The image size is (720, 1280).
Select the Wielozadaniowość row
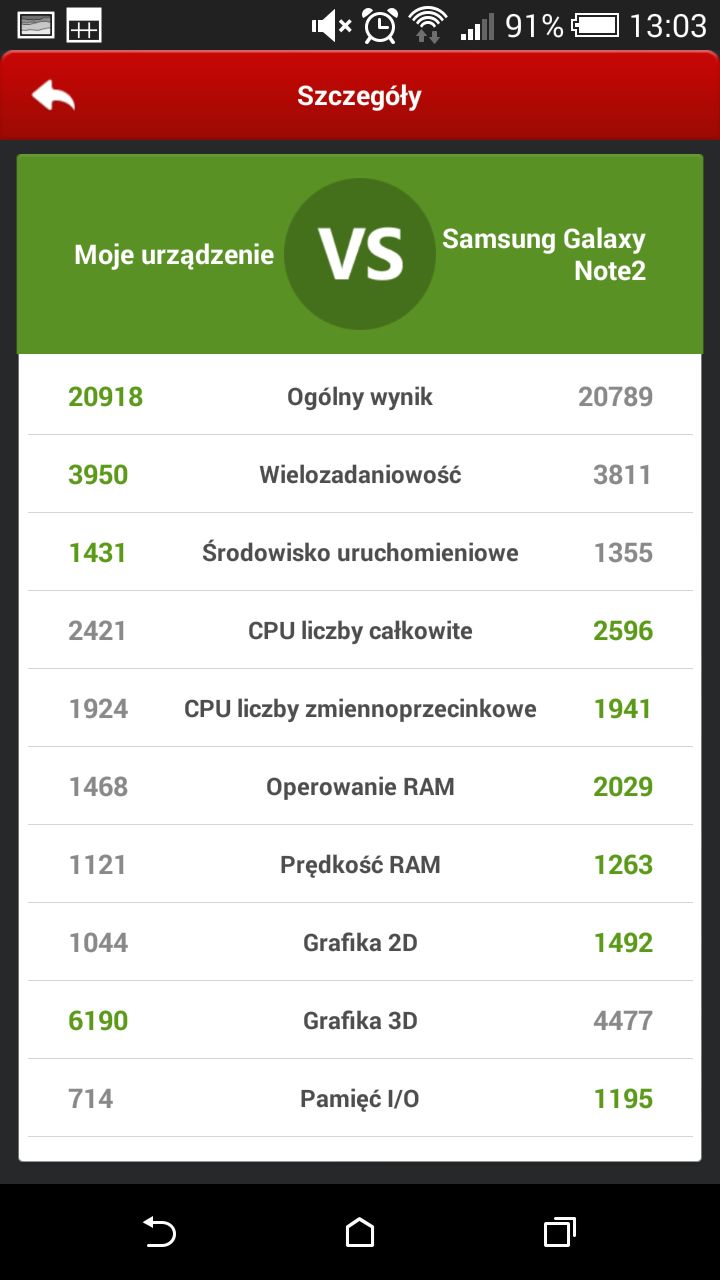360,474
